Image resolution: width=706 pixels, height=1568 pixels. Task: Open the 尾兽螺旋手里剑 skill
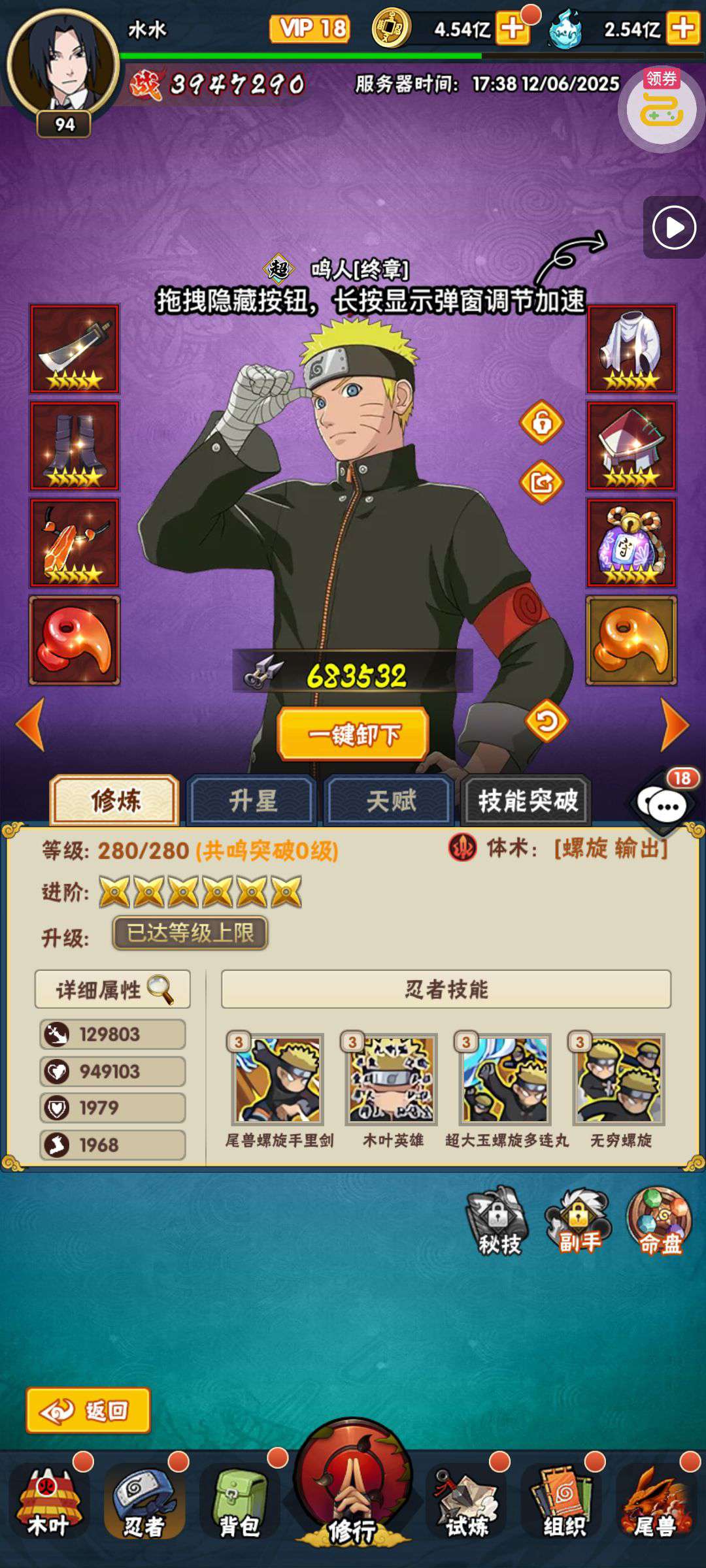coord(278,1079)
